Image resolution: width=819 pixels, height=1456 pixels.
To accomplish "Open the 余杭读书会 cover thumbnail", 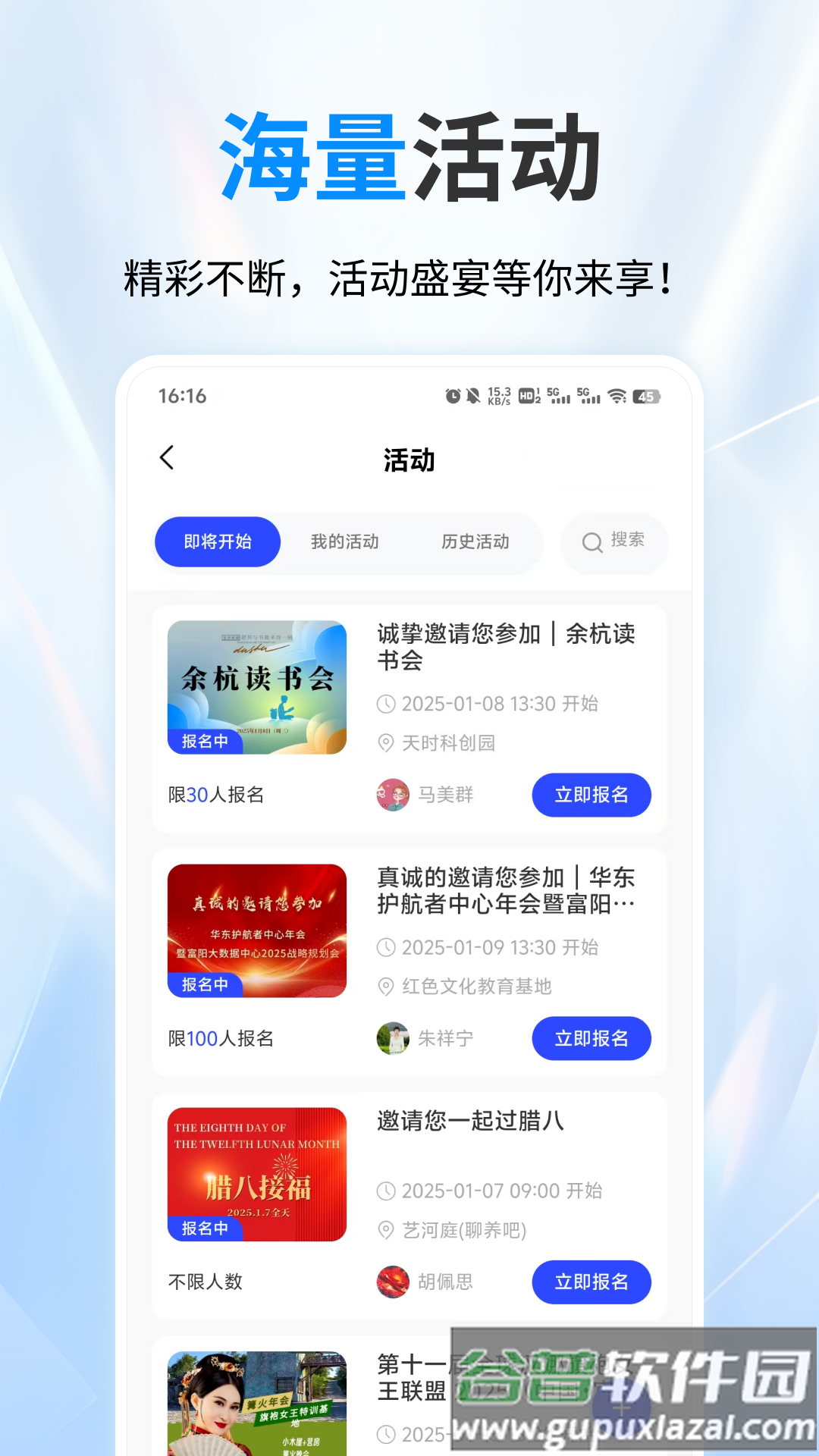I will 257,686.
